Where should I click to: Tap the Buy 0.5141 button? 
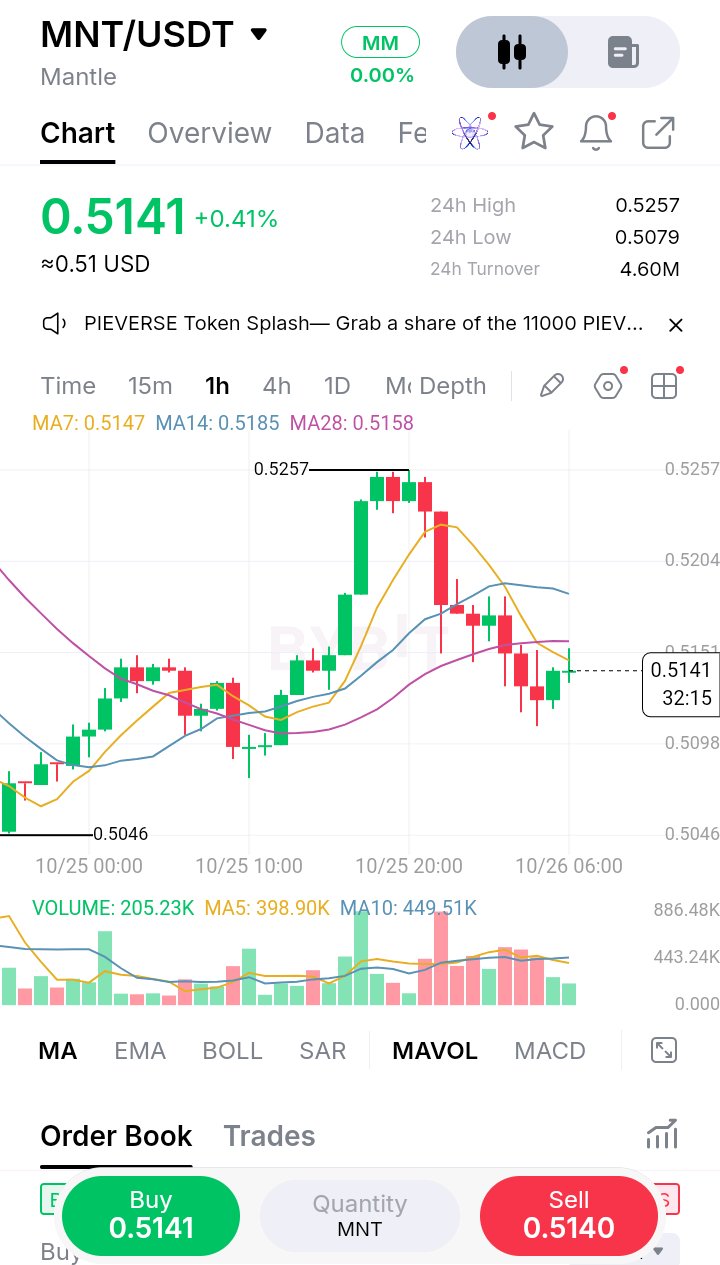pyautogui.click(x=151, y=1216)
